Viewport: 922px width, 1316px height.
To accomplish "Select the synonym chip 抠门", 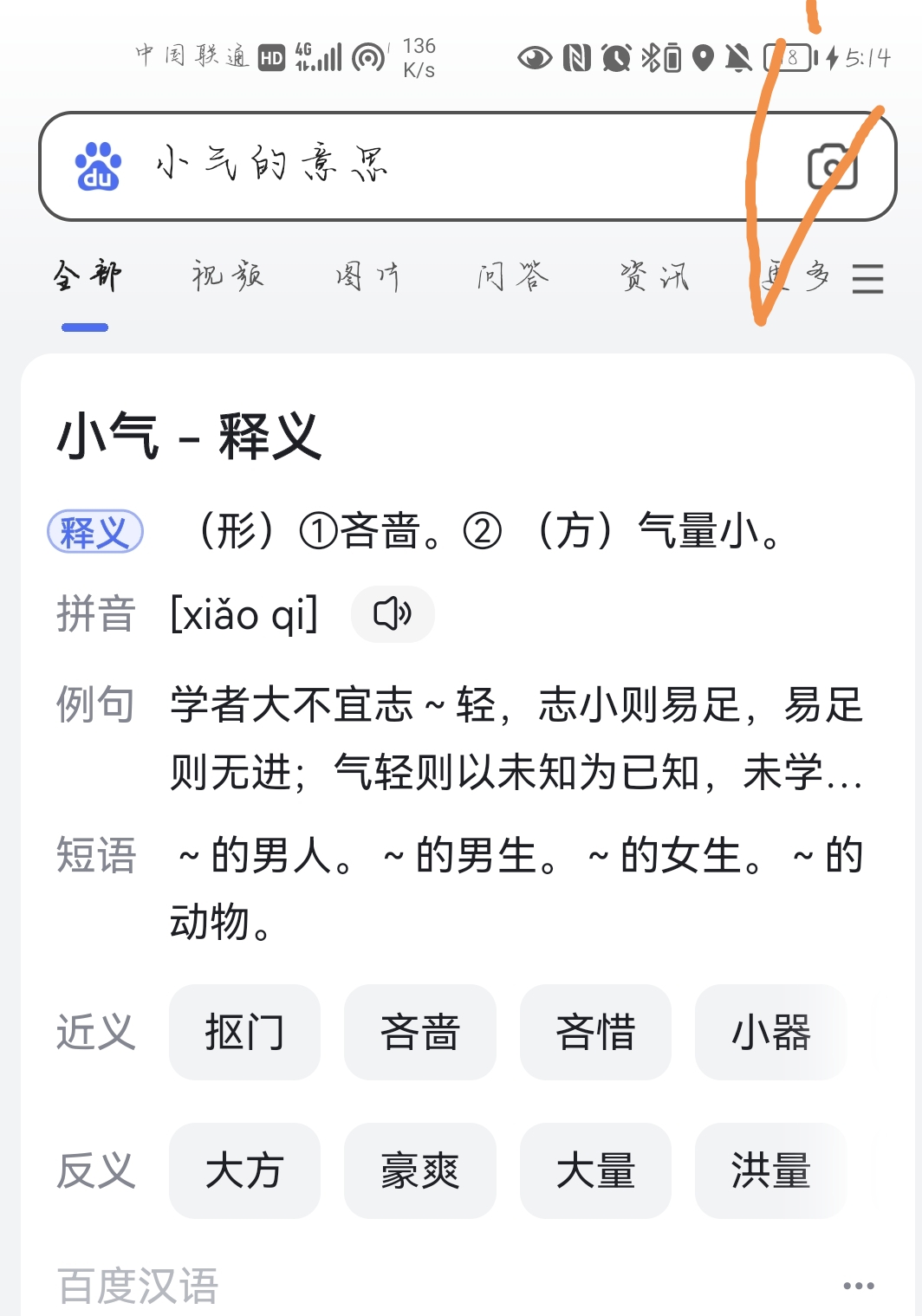I will point(244,1032).
